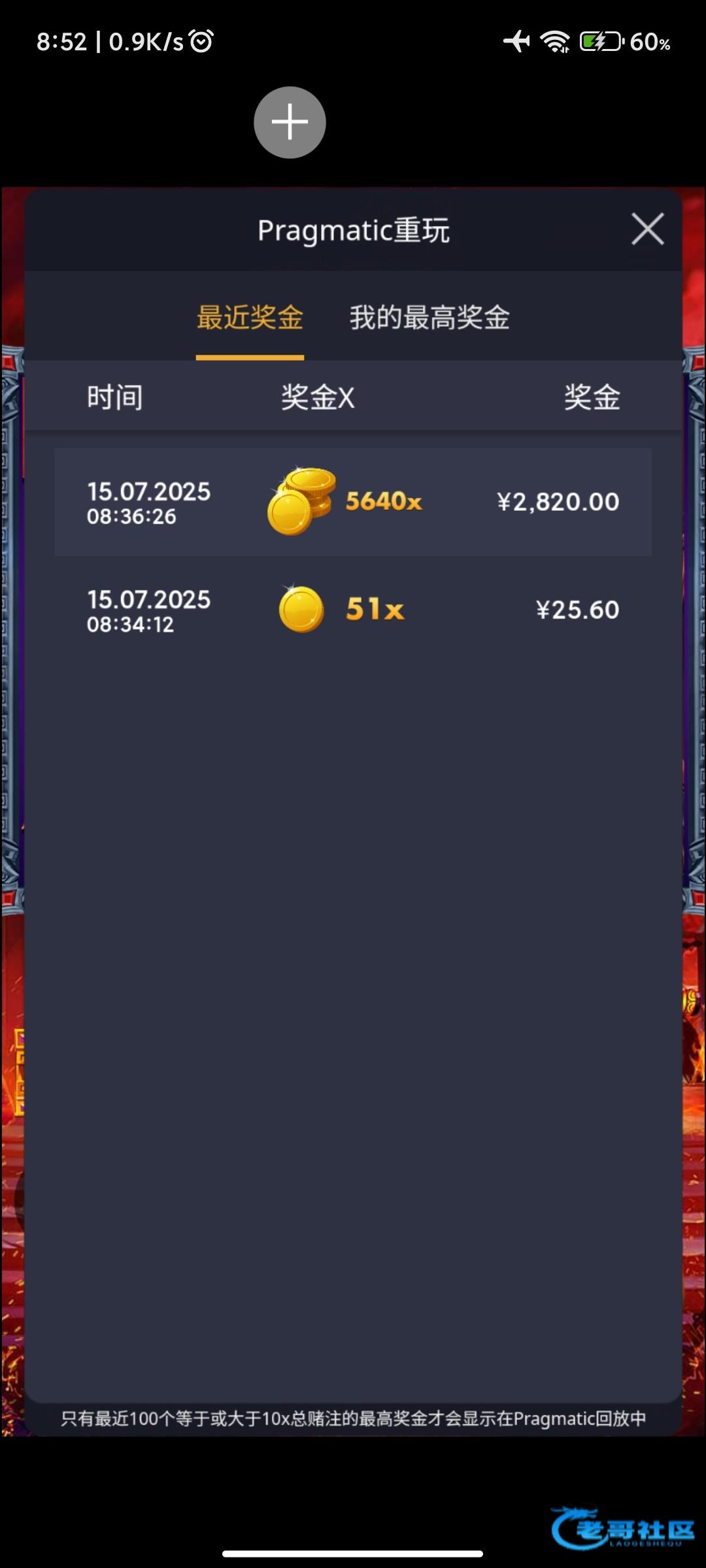Tap the floating plus button
The image size is (706, 1568).
pos(290,122)
